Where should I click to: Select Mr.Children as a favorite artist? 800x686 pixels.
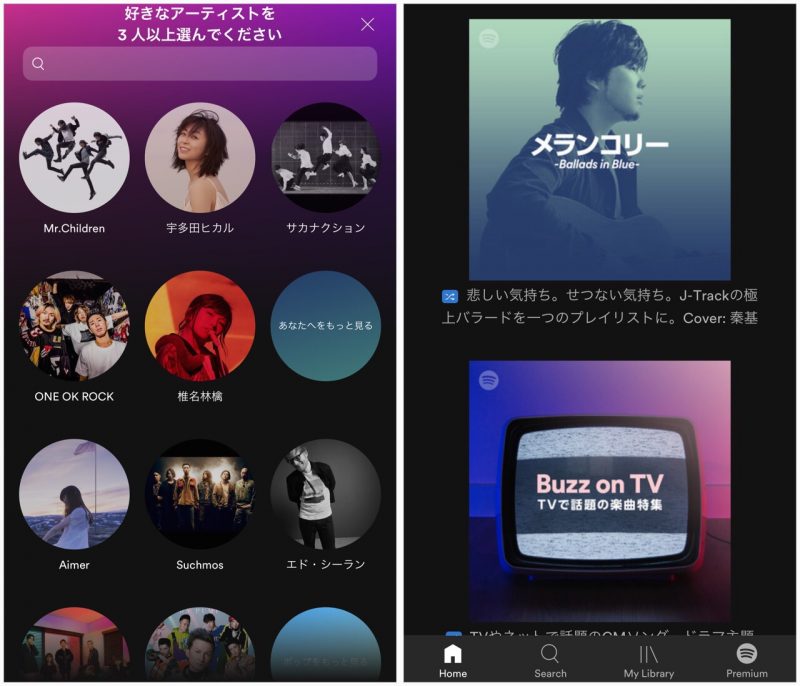pyautogui.click(x=74, y=157)
